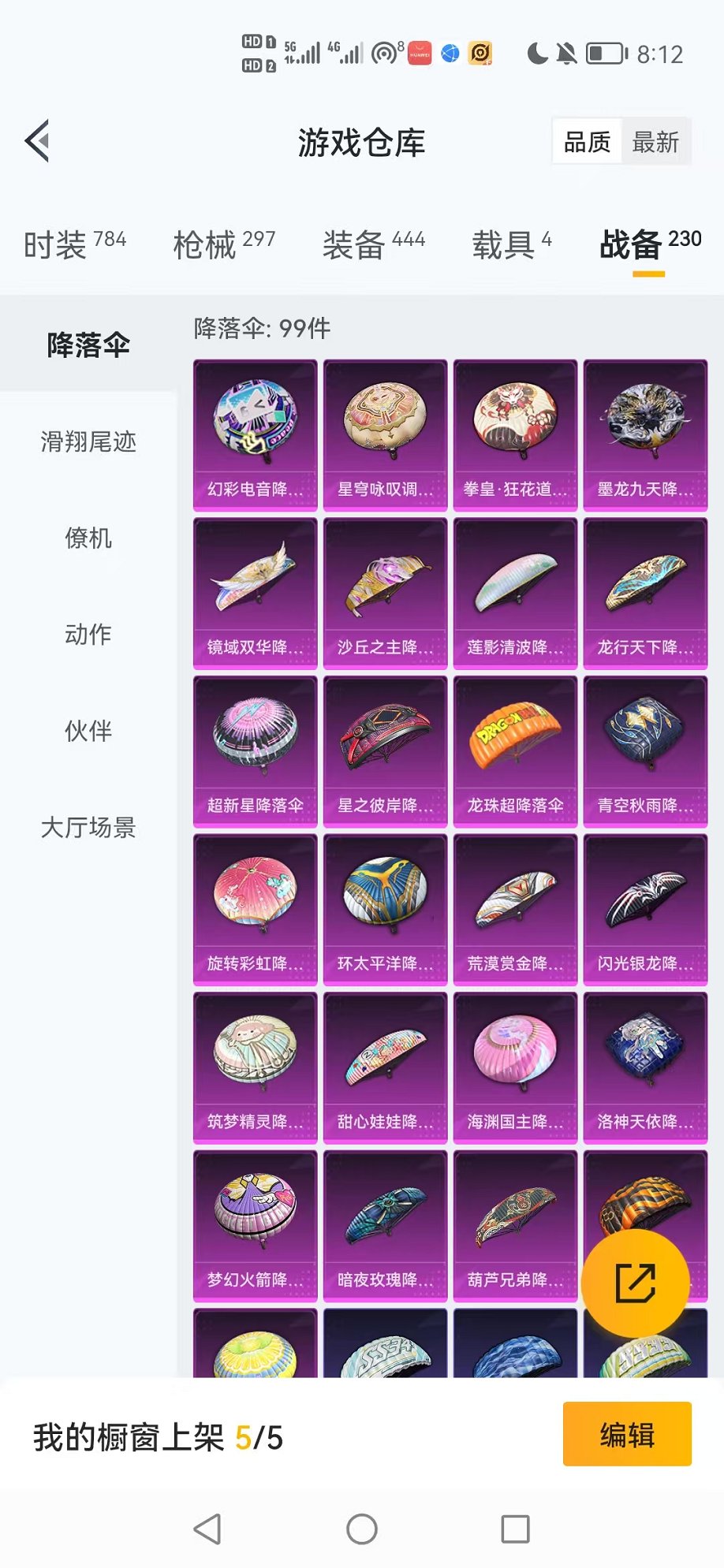View the 墨龙九天 parachute item
This screenshot has height=1568, width=724.
(645, 434)
